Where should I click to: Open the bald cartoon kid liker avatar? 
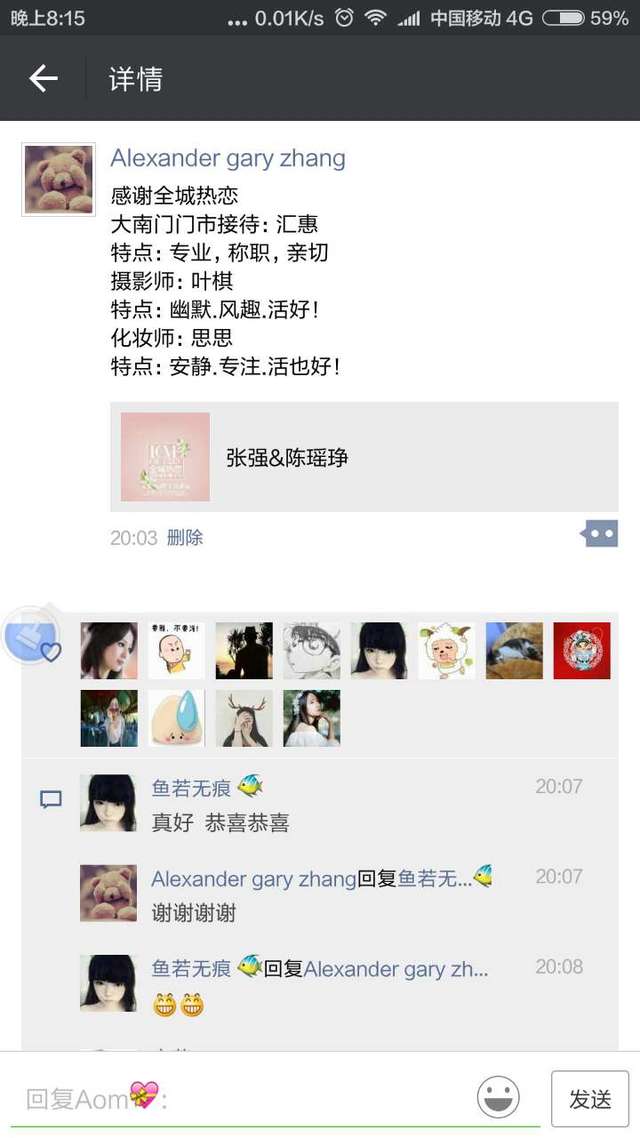176,650
